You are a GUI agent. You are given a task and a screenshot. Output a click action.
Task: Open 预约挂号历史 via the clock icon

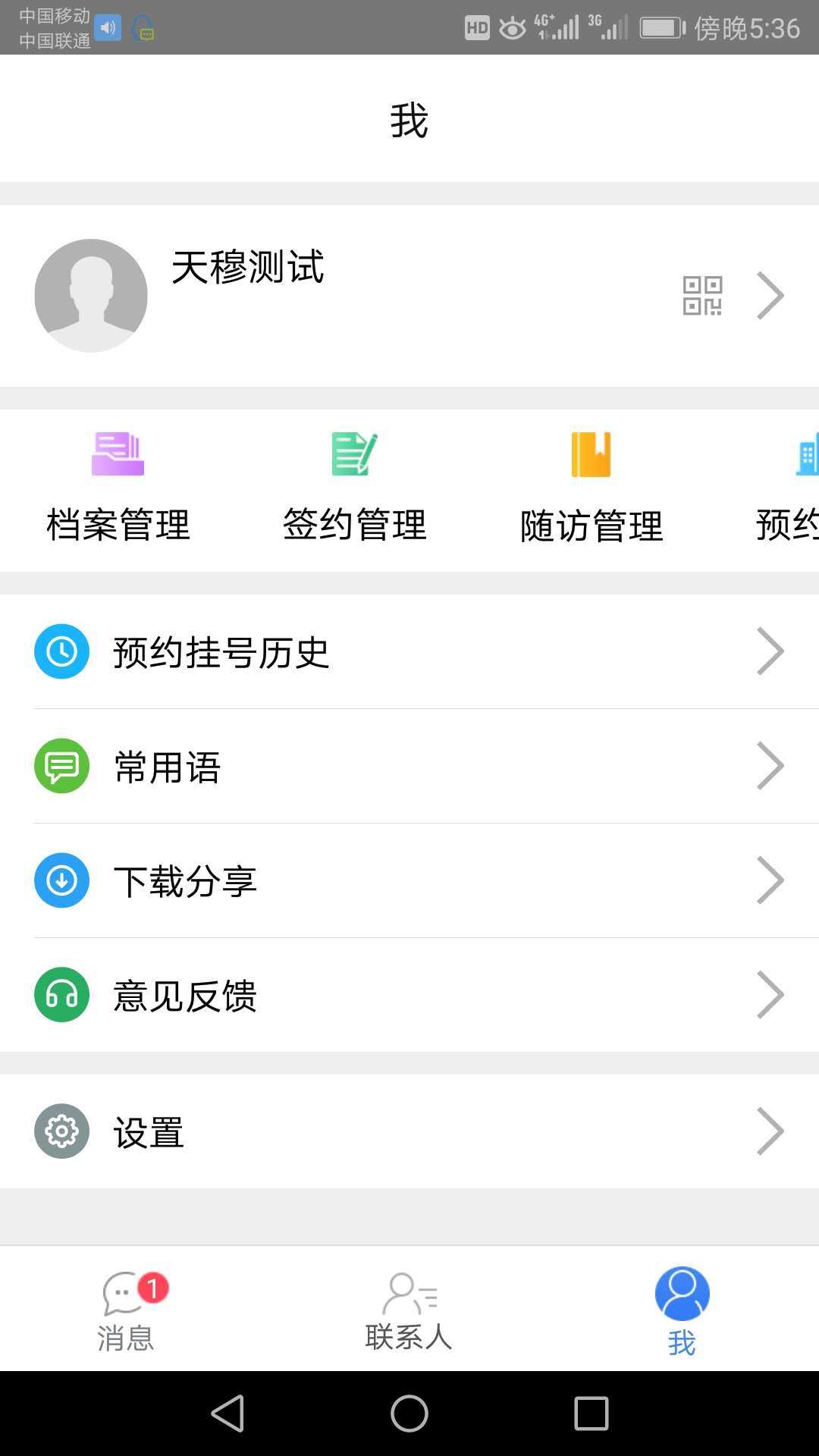(x=61, y=651)
